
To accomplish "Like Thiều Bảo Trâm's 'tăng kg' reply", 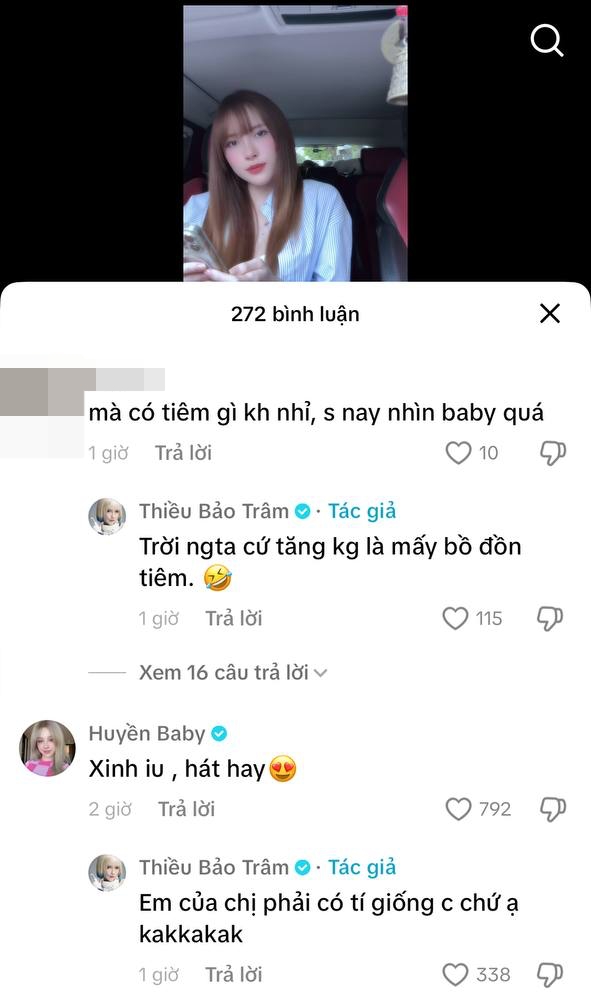I will pyautogui.click(x=455, y=618).
